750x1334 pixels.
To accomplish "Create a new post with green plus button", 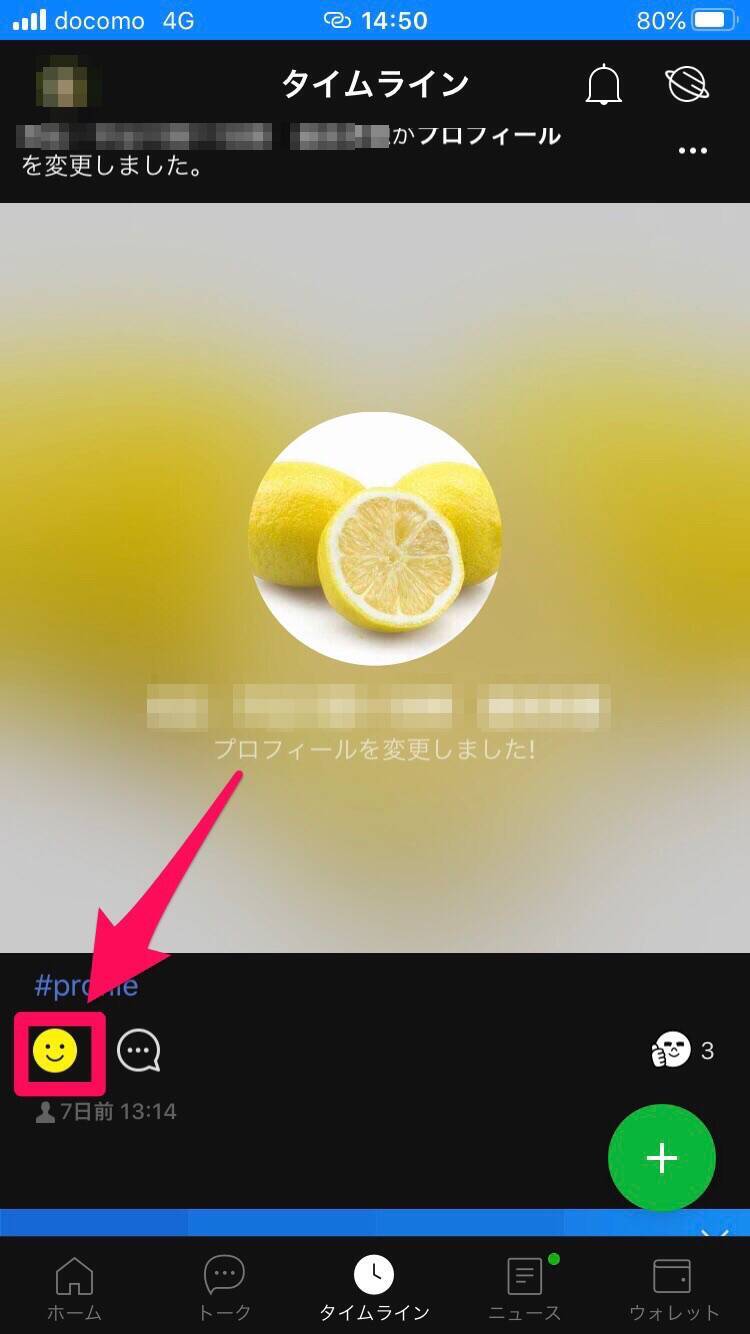I will [x=661, y=1158].
